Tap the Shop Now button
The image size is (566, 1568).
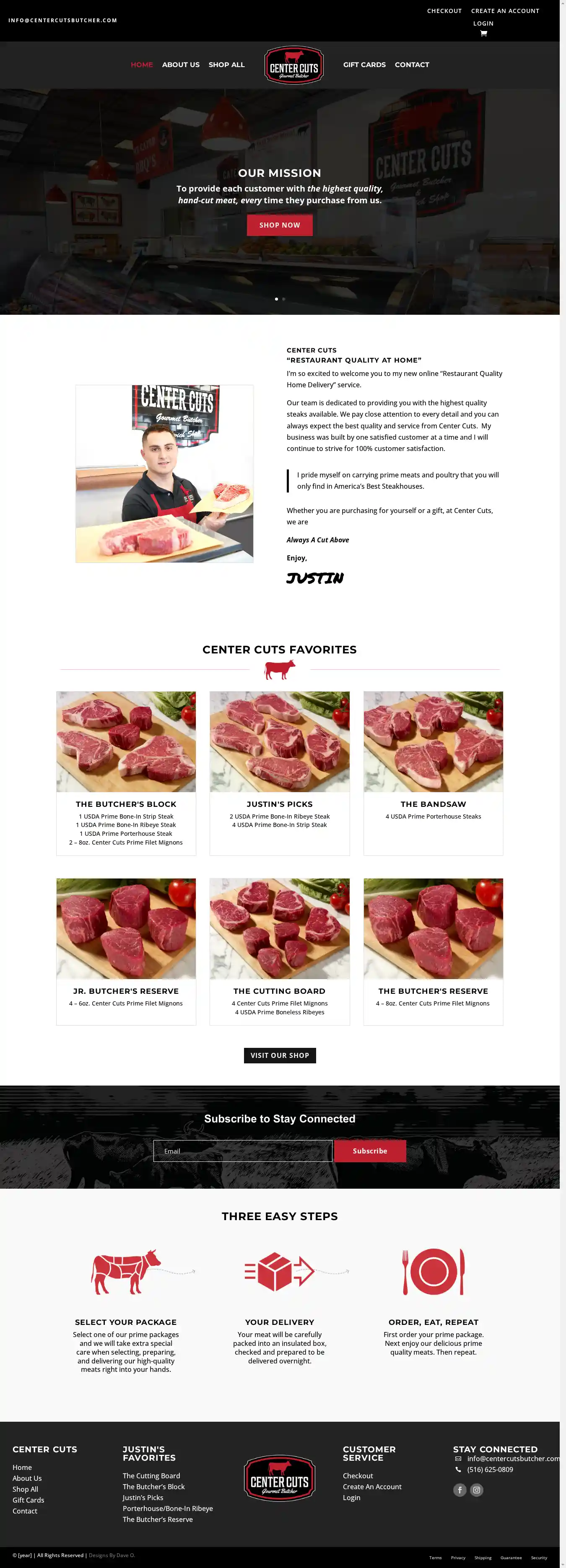(x=279, y=225)
